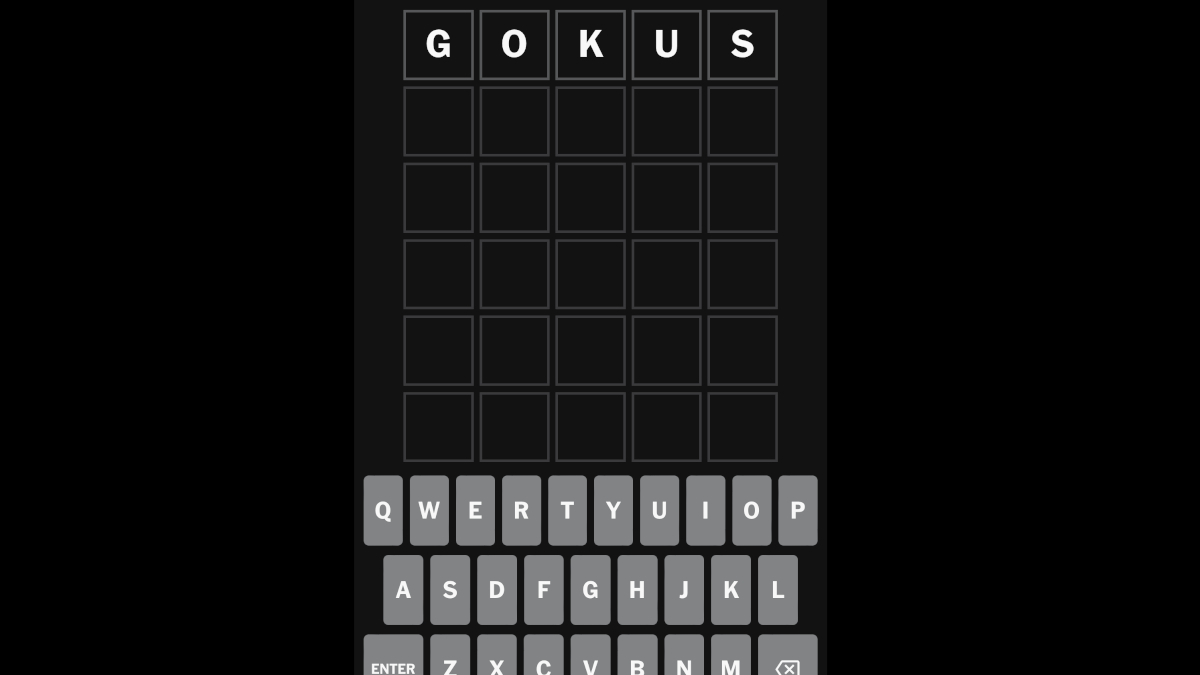Tap the O key on the keyboard
The image size is (1200, 675).
click(x=751, y=510)
